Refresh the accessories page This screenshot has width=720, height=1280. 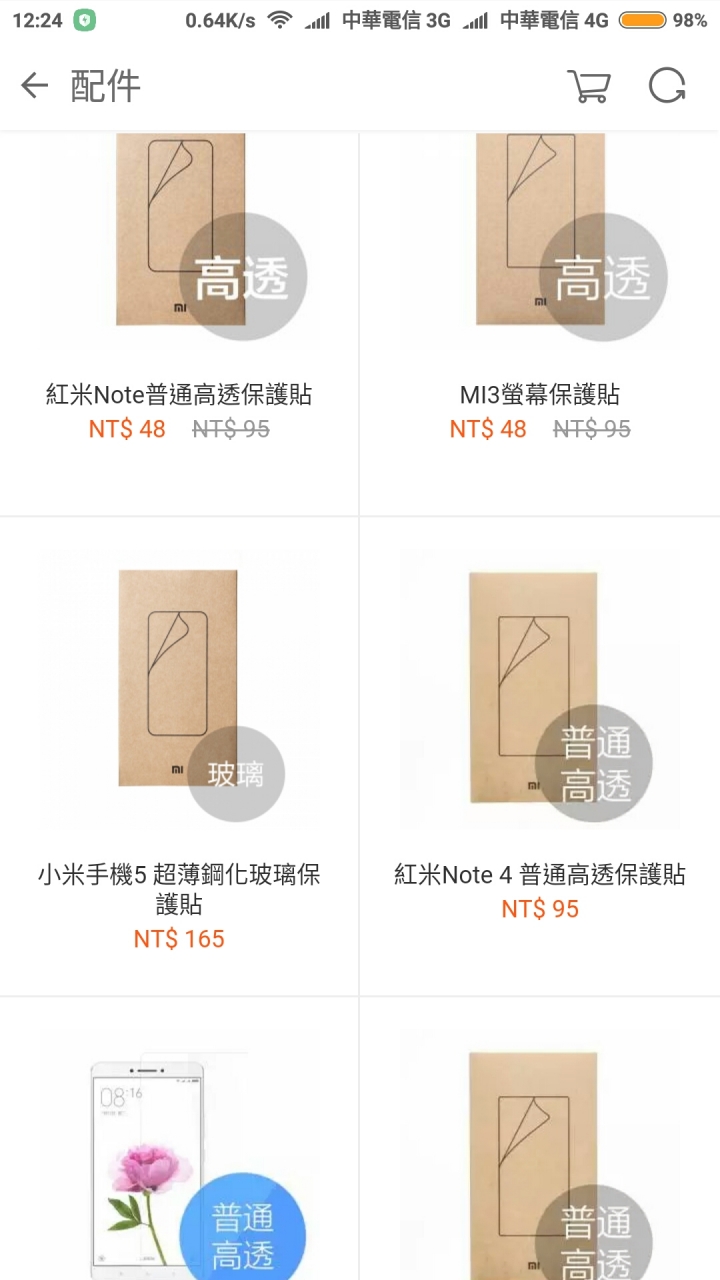[667, 86]
